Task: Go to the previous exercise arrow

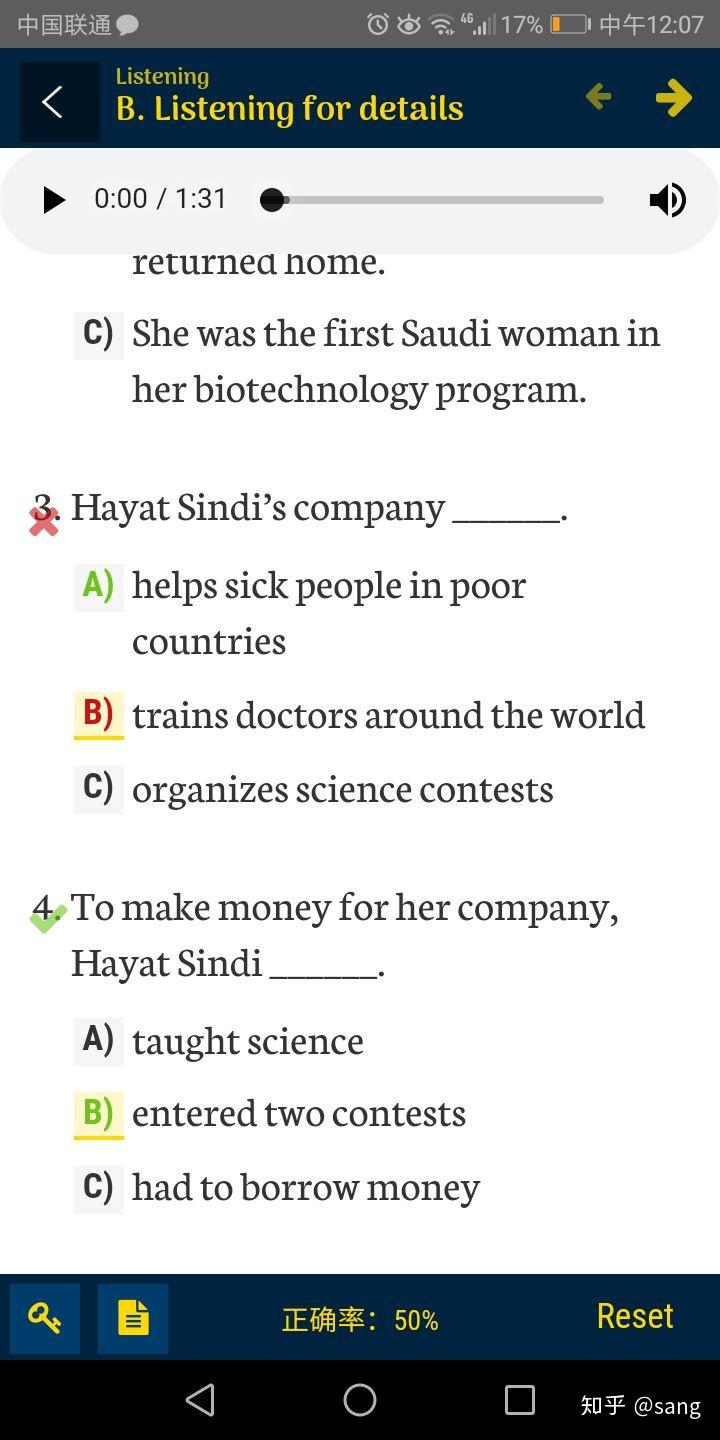Action: 598,97
